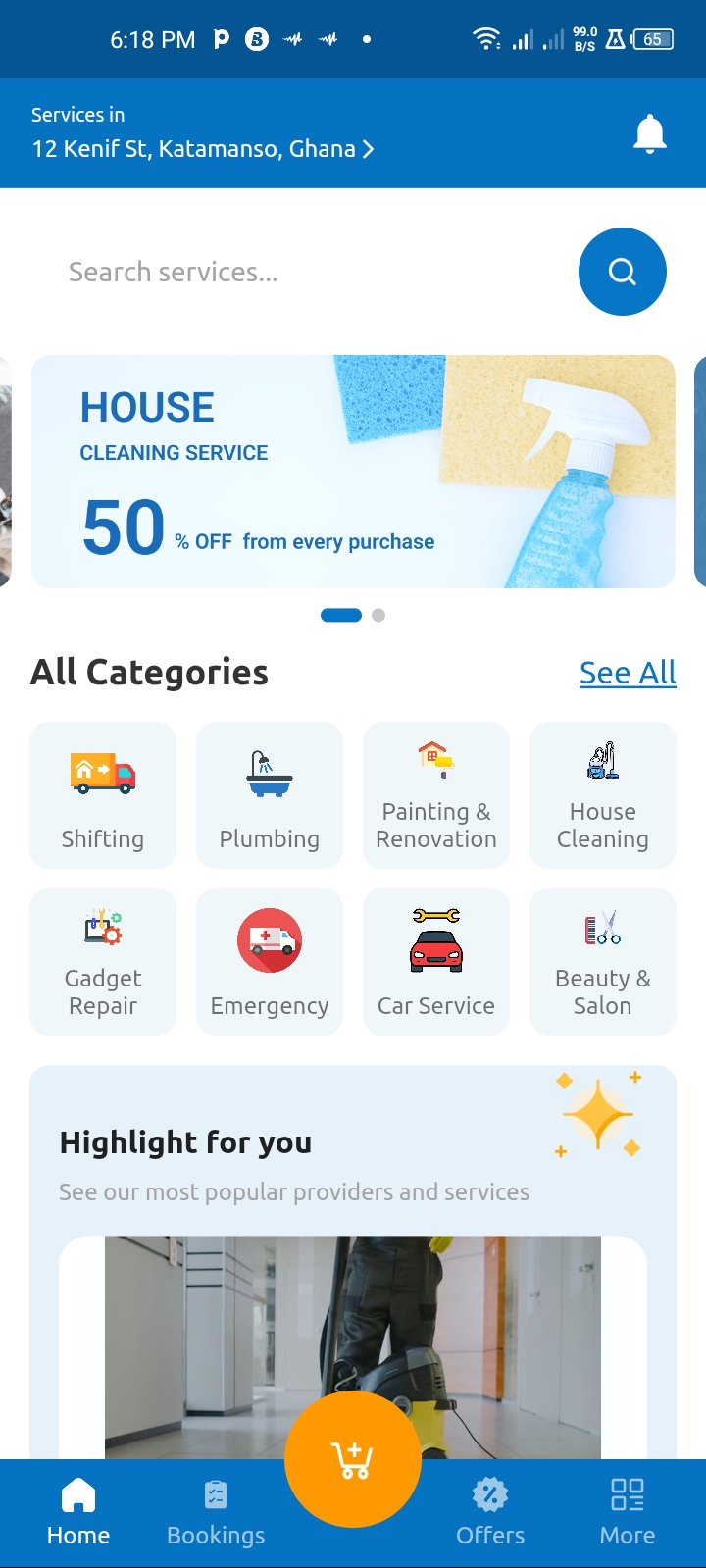
Task: Select the Emergency services category
Action: (269, 961)
